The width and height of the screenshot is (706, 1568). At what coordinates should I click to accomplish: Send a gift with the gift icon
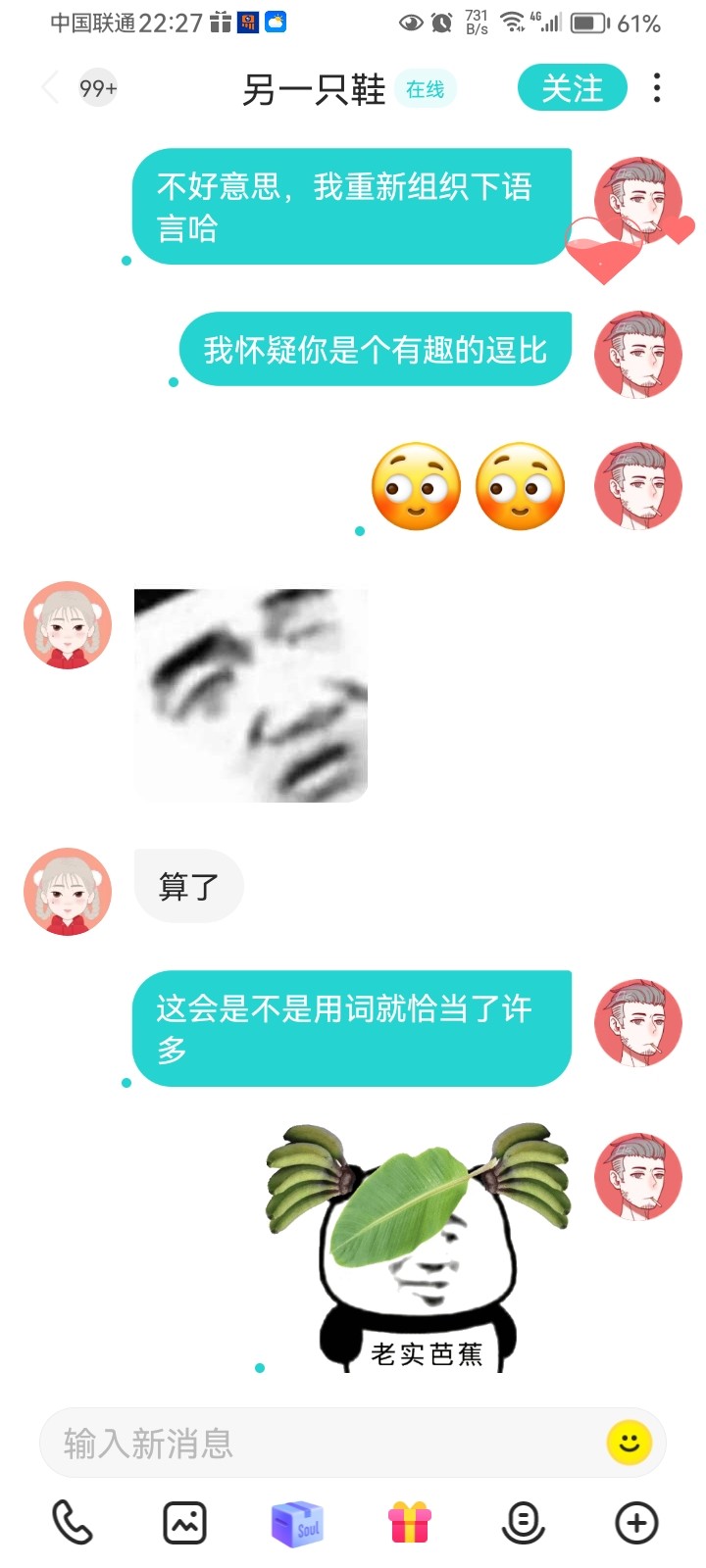(410, 1523)
